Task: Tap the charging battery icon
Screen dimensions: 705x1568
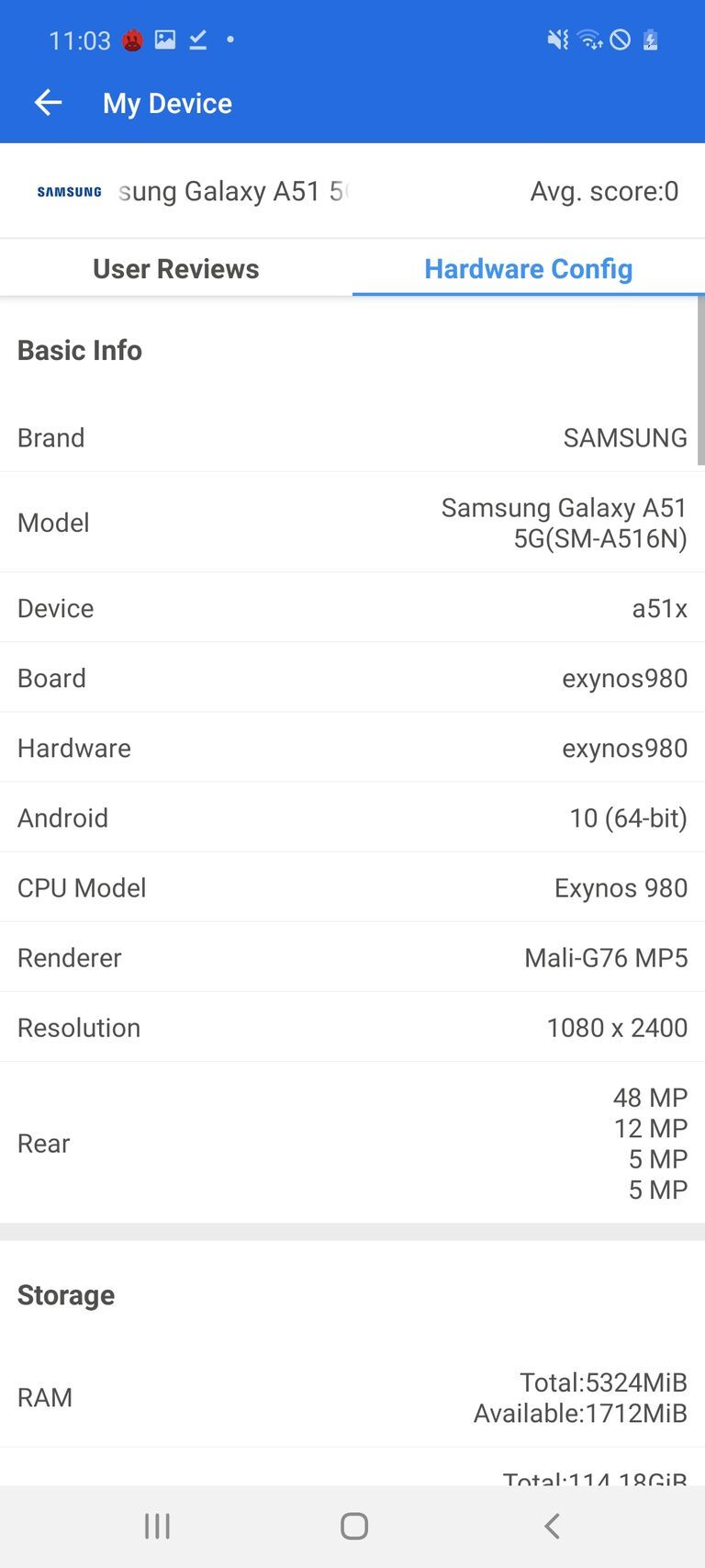Action: pyautogui.click(x=652, y=39)
